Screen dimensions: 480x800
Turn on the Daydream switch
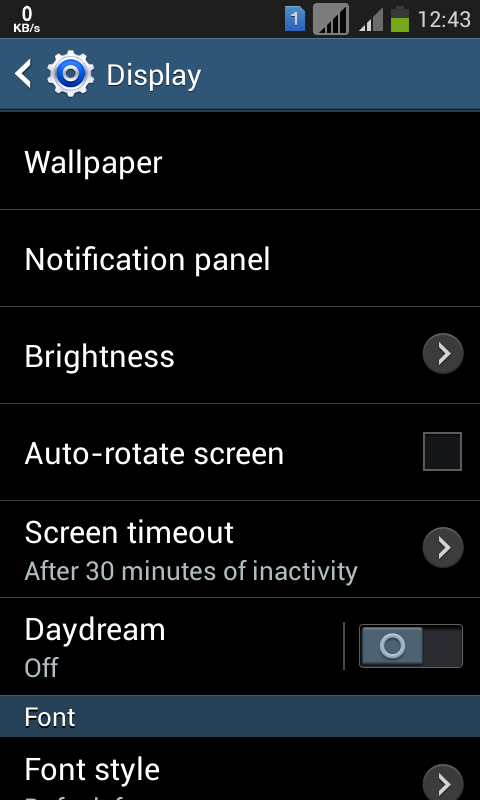click(411, 646)
